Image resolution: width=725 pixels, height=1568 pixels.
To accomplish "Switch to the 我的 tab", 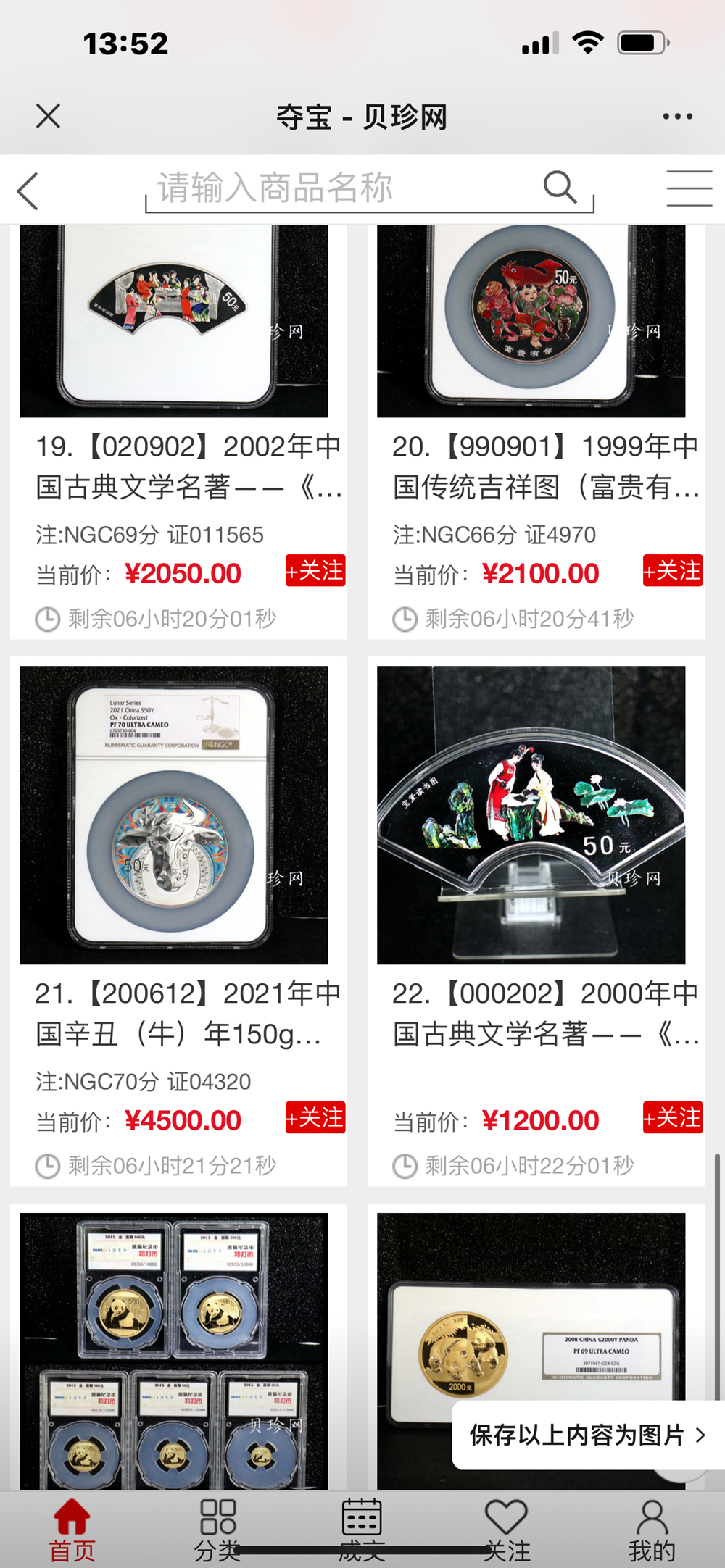I will [x=652, y=1530].
